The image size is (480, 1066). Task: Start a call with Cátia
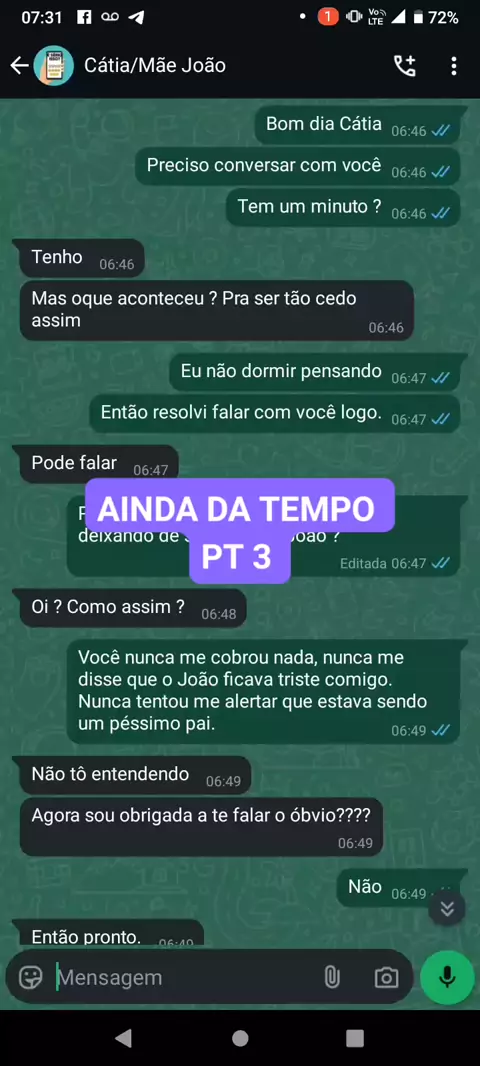tap(405, 66)
